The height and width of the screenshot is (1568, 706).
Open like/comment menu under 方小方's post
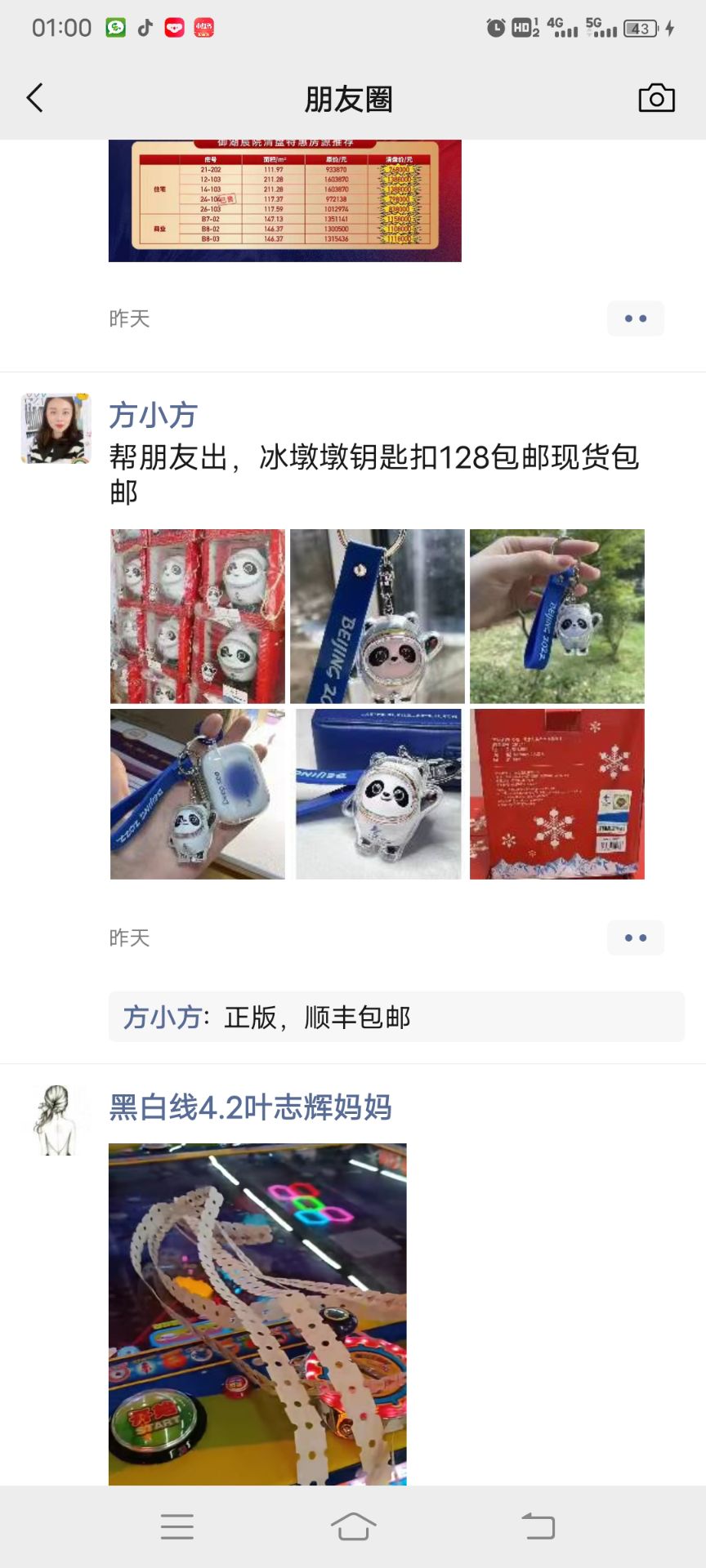[635, 938]
